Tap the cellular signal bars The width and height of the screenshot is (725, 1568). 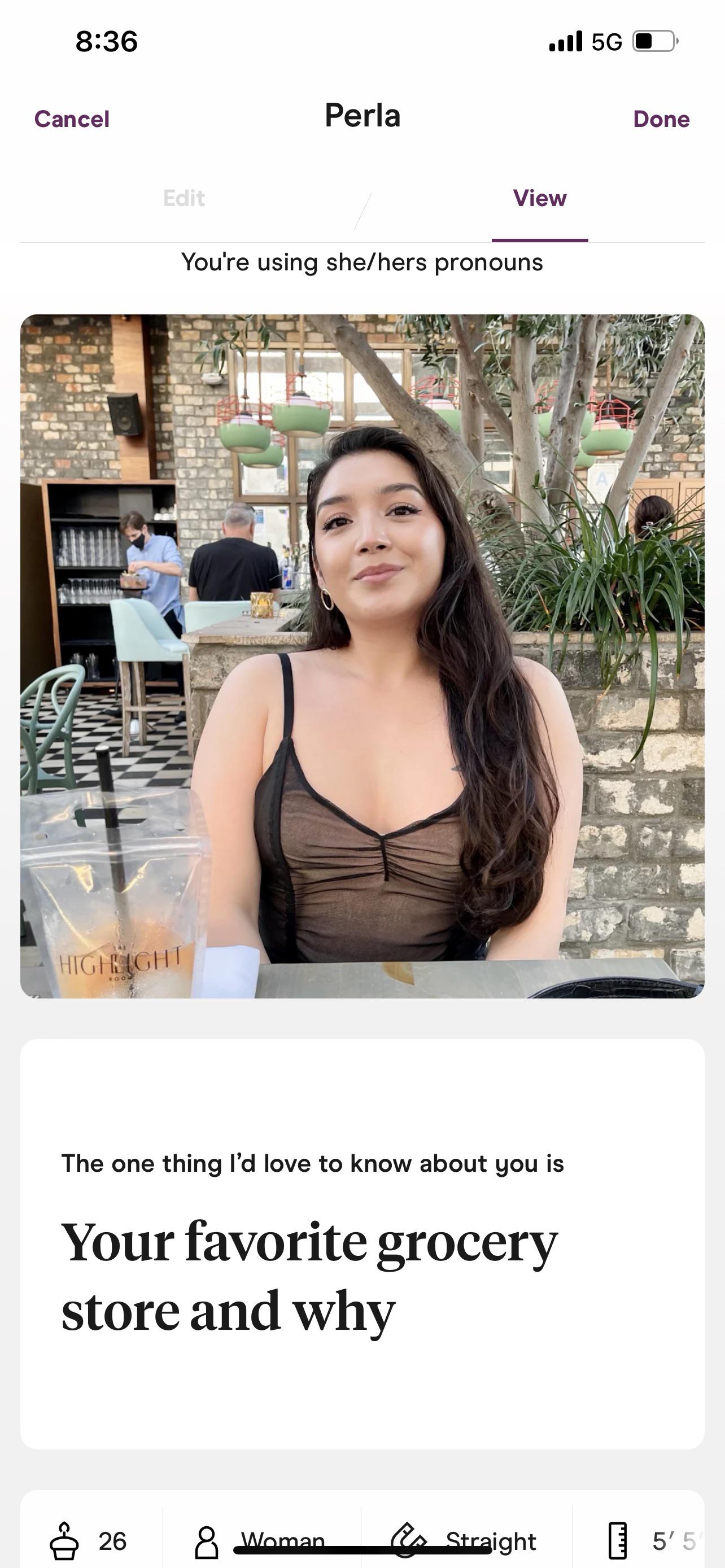pyautogui.click(x=566, y=40)
